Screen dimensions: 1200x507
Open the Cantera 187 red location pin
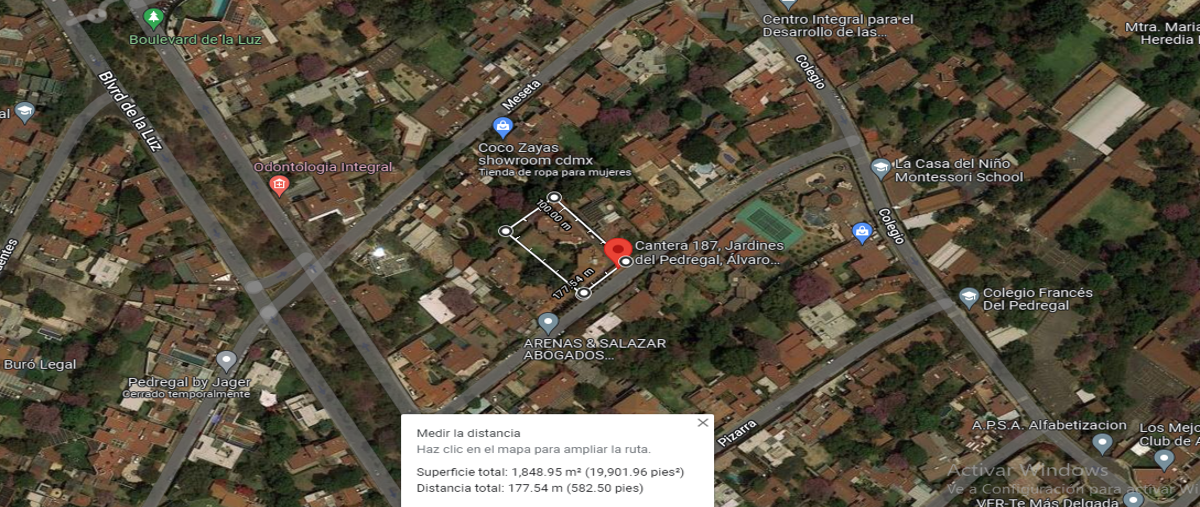coord(617,250)
